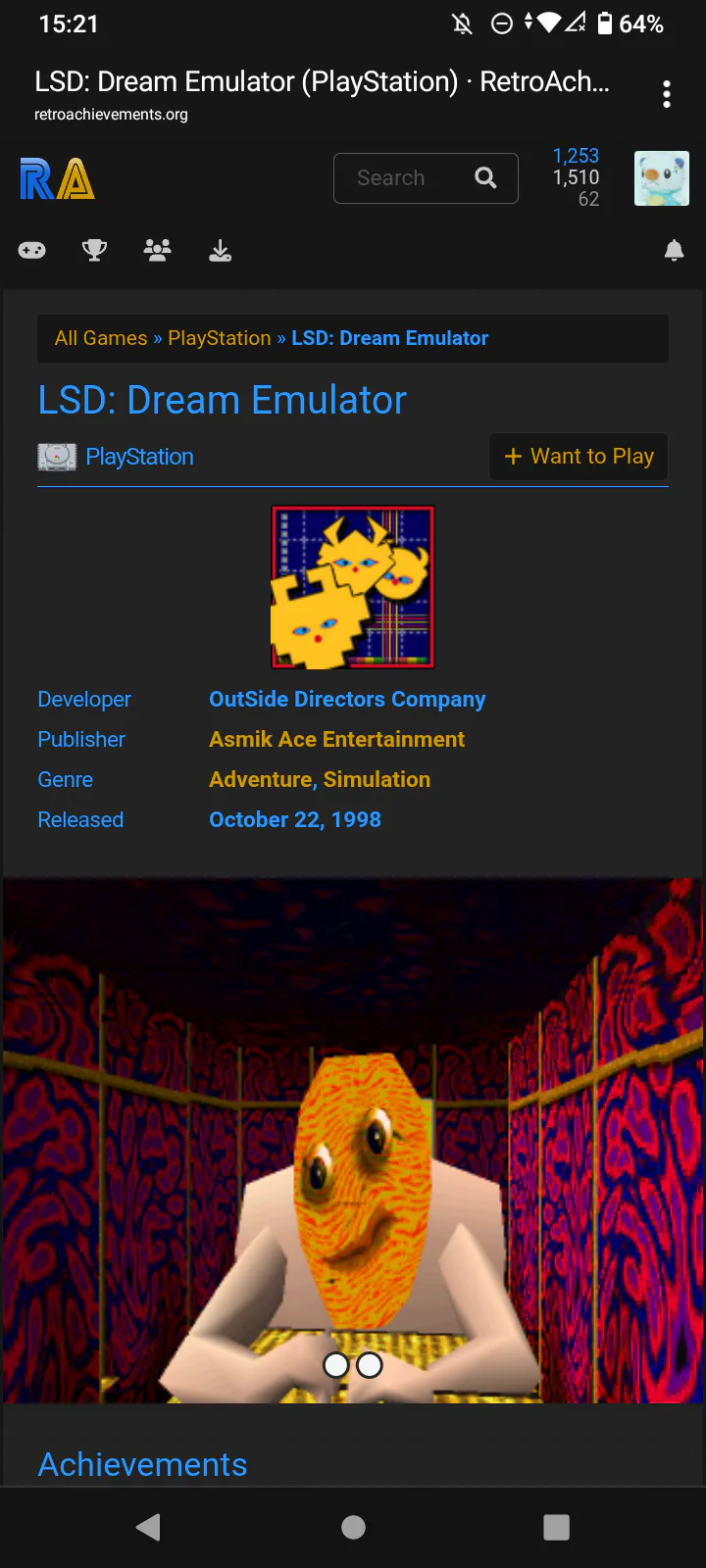
Task: Open the user profile avatar
Action: click(x=662, y=178)
